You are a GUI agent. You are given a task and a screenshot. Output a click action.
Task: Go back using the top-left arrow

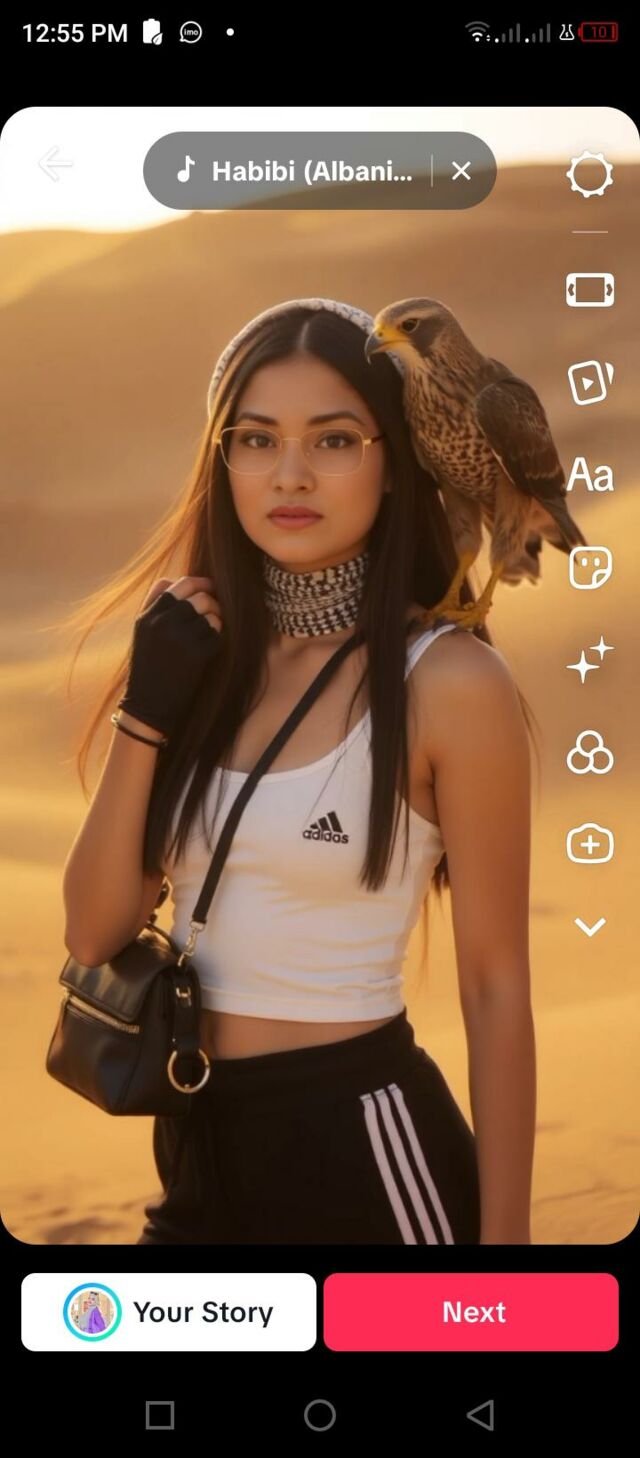click(55, 164)
